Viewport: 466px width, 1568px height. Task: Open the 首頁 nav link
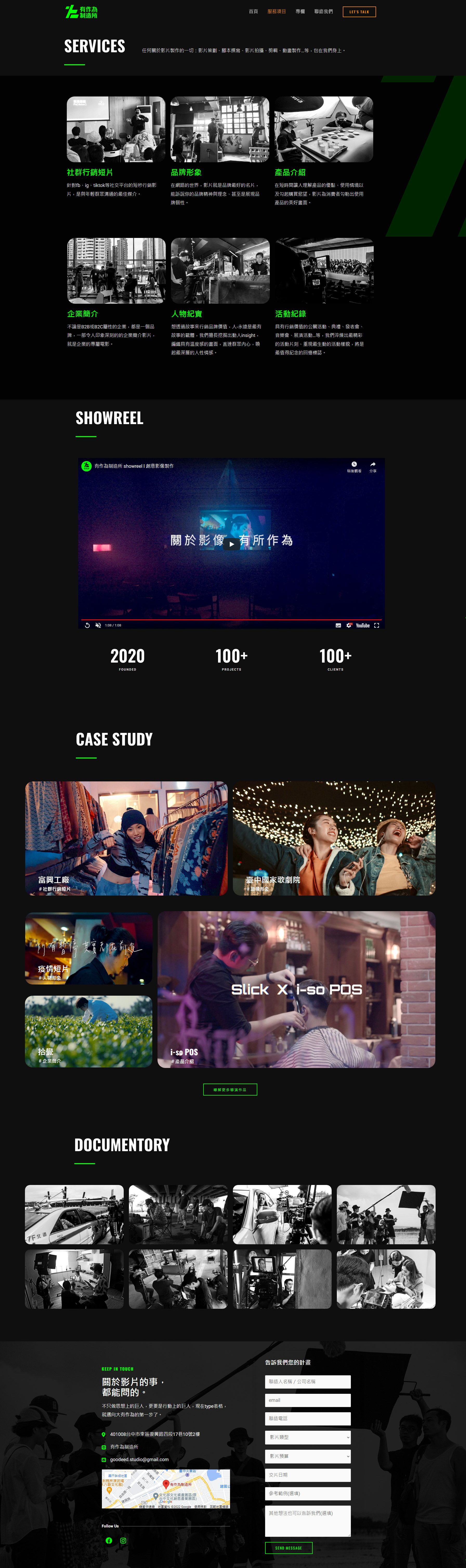pos(253,11)
